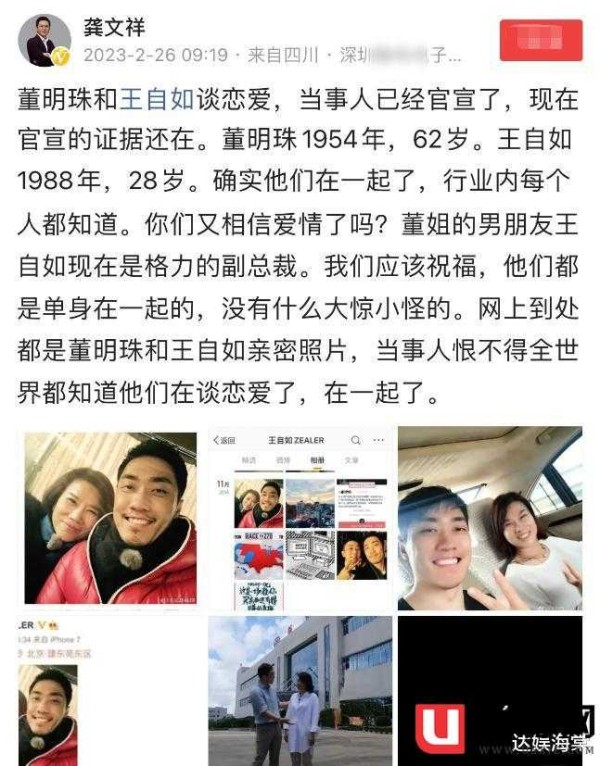Tap the red follow button
600x766 pixels.
coord(540,42)
